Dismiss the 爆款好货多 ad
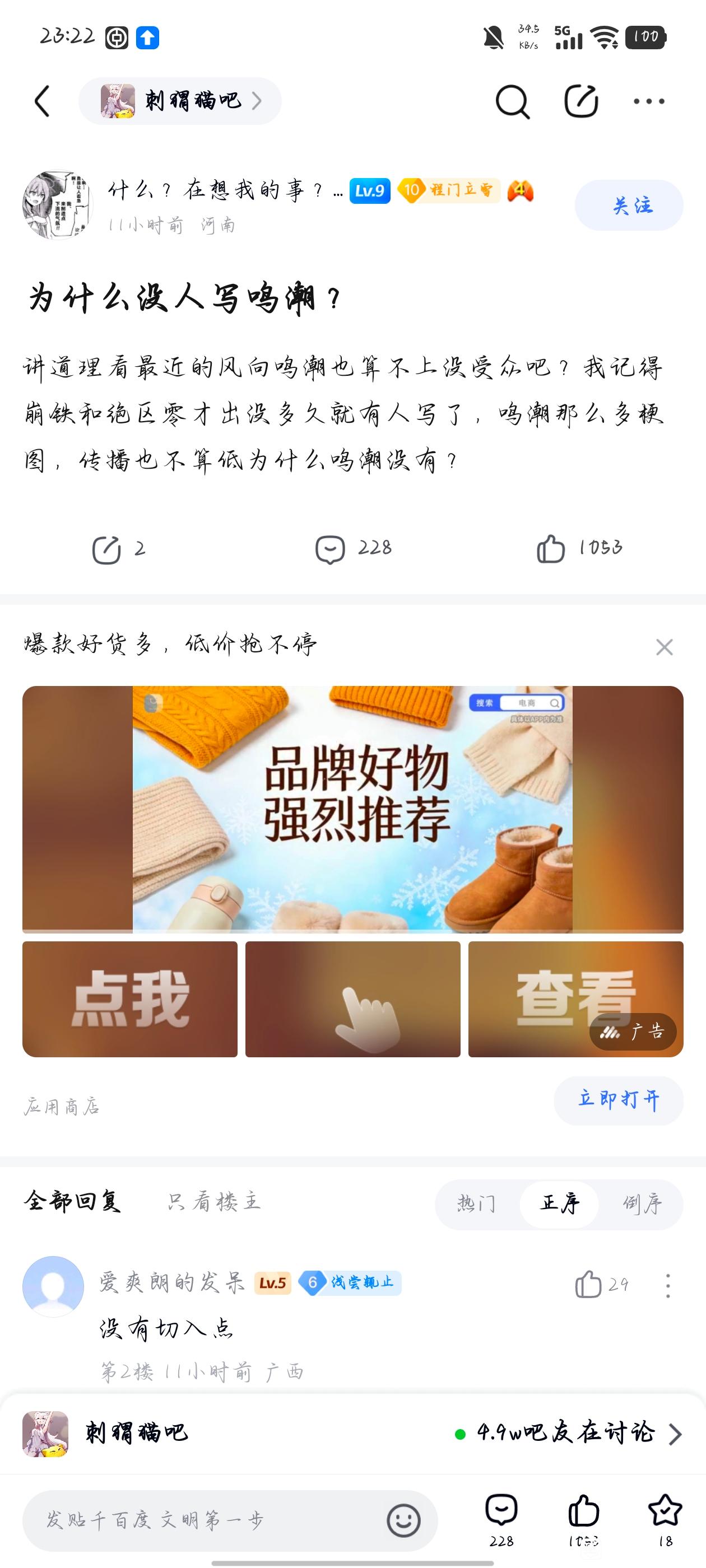The height and width of the screenshot is (1568, 706). [664, 647]
